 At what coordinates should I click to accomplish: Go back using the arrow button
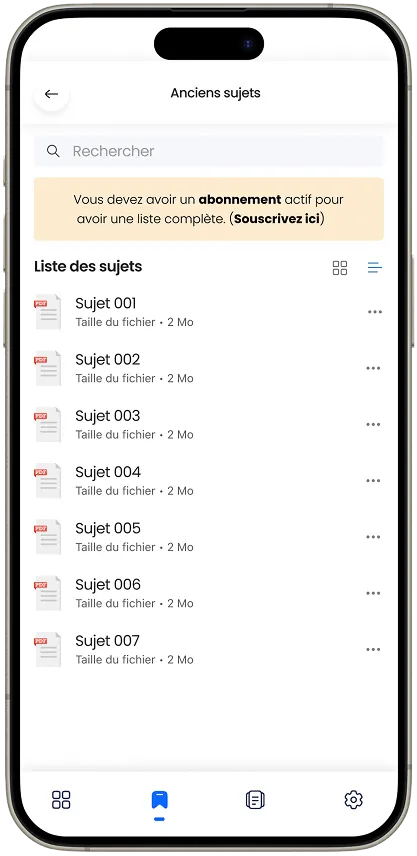pyautogui.click(x=51, y=94)
